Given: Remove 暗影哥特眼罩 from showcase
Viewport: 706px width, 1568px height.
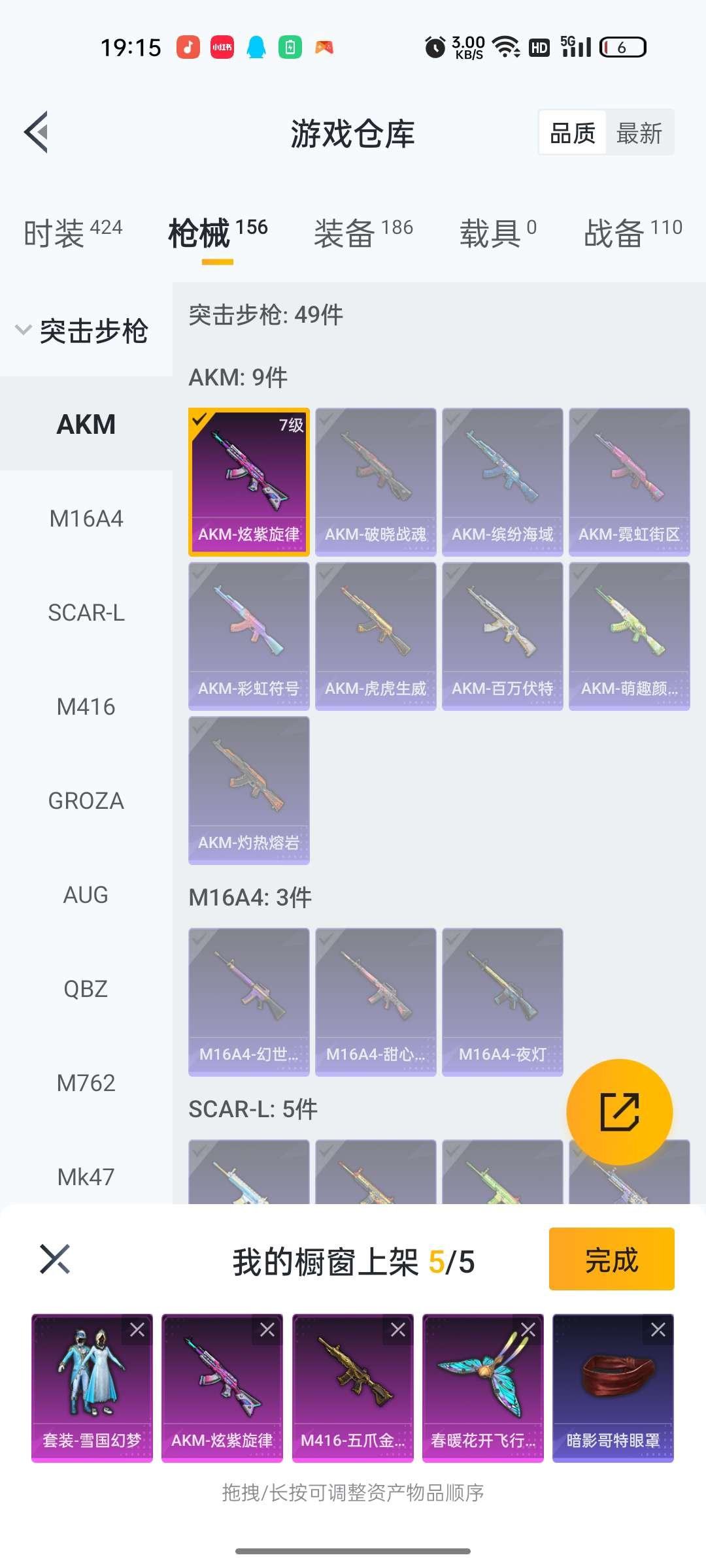Looking at the screenshot, I should pos(658,1330).
